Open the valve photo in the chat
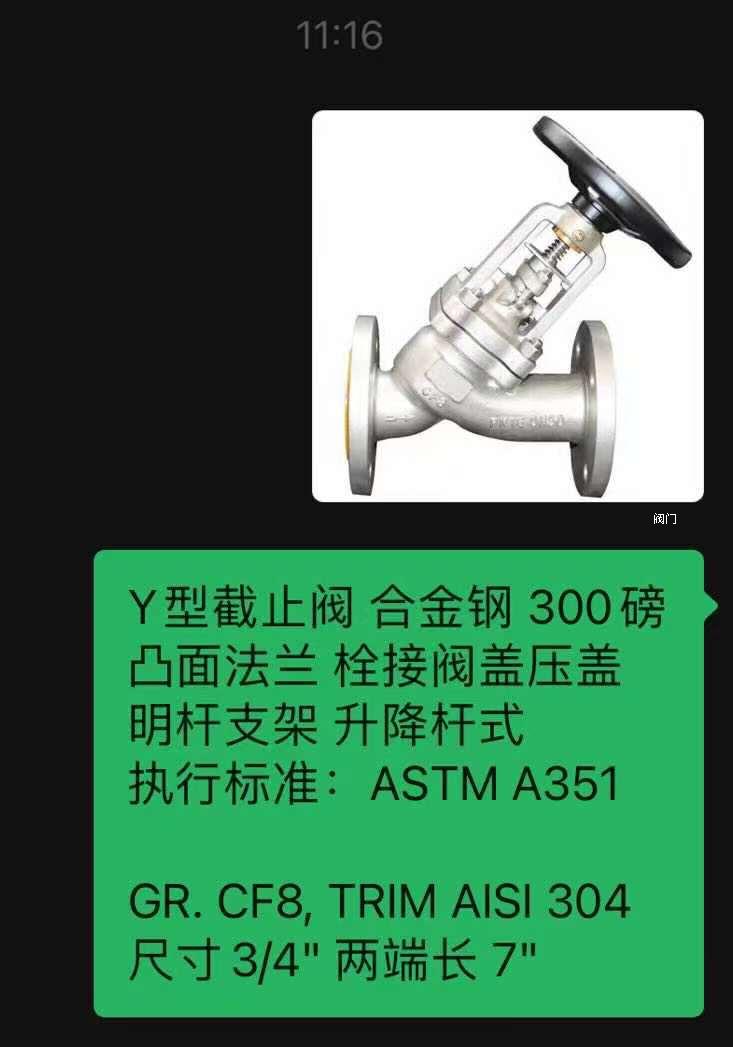This screenshot has height=1047, width=733. (508, 306)
